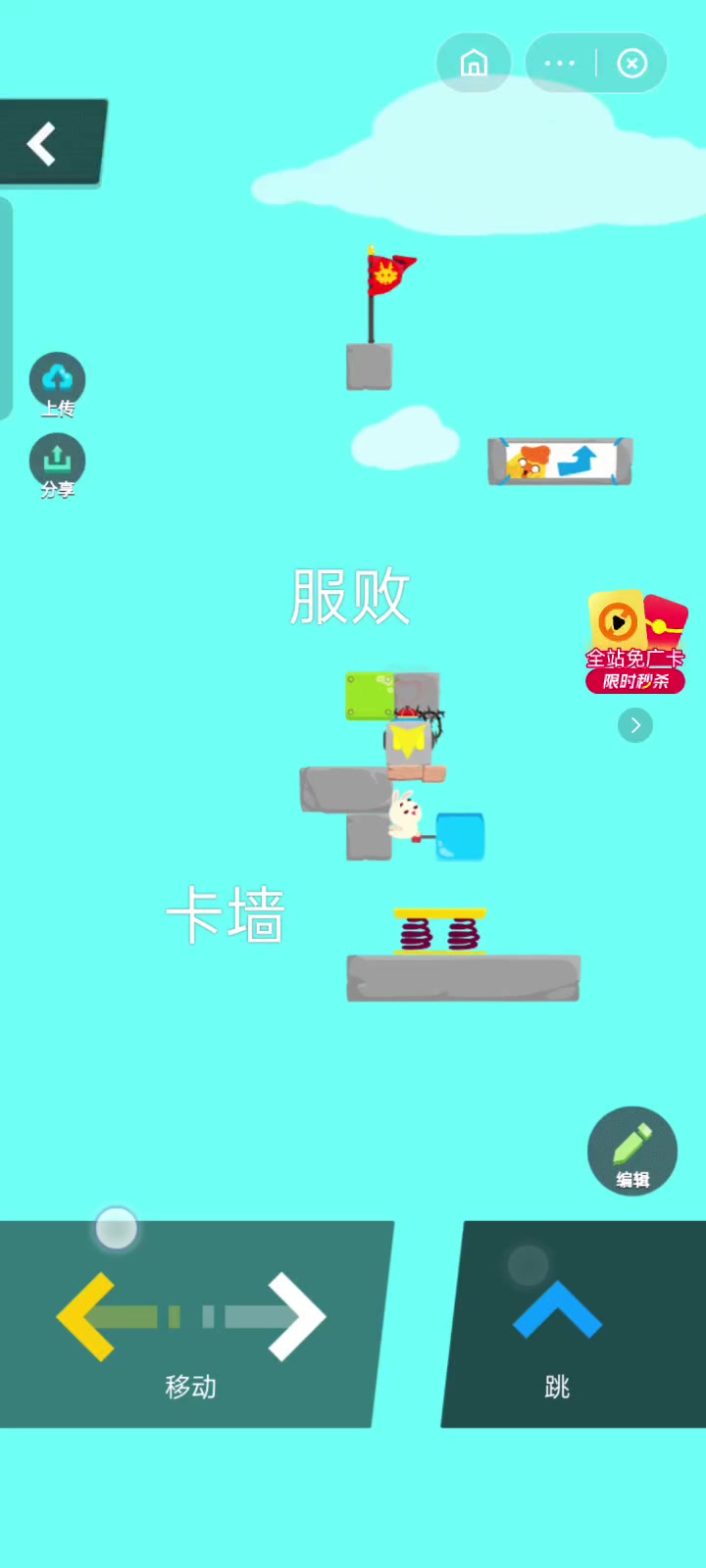Open the 编辑 level editor
Screen dimensions: 706x1568
(632, 1151)
